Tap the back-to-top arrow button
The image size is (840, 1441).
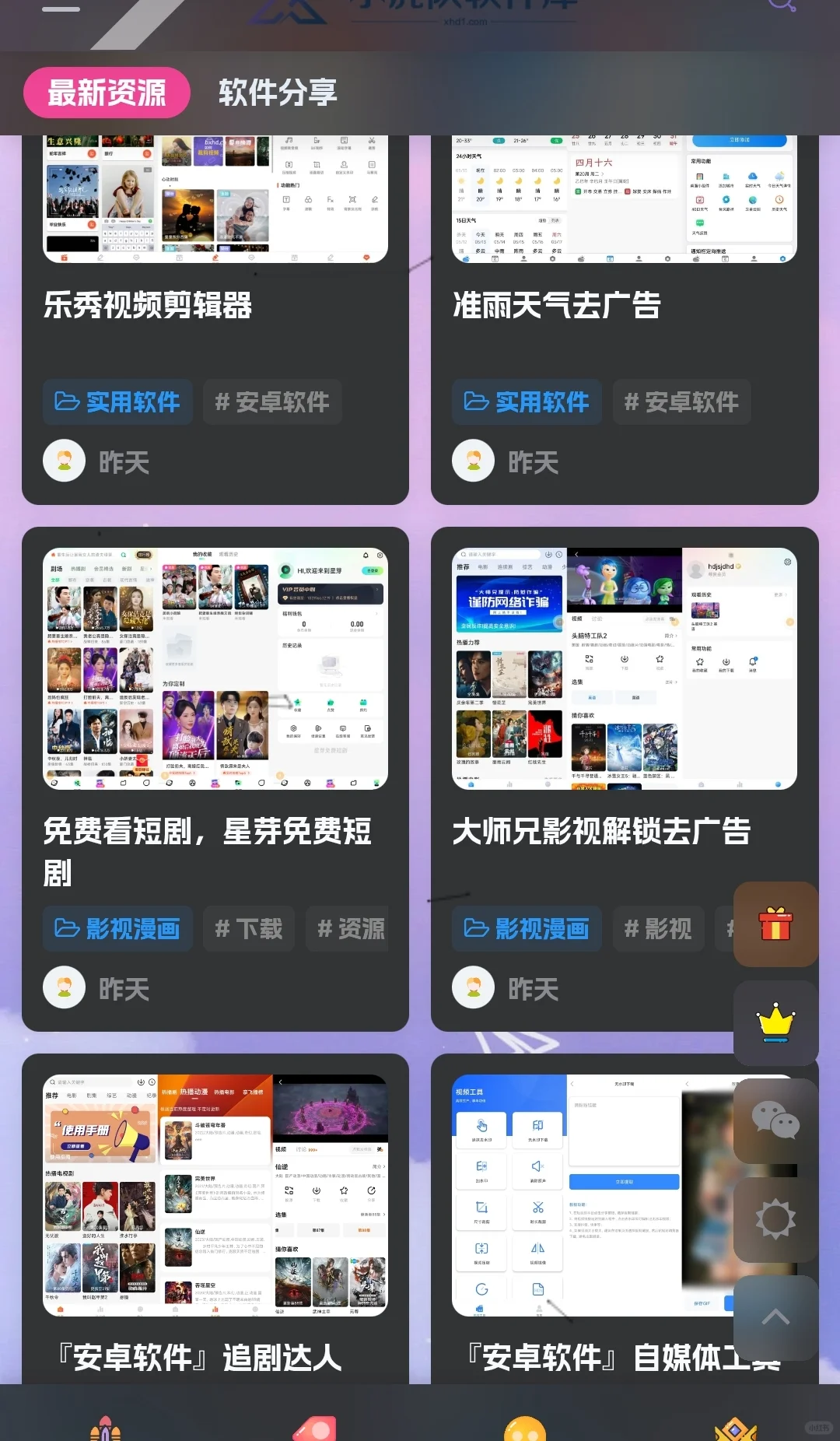click(x=775, y=1317)
